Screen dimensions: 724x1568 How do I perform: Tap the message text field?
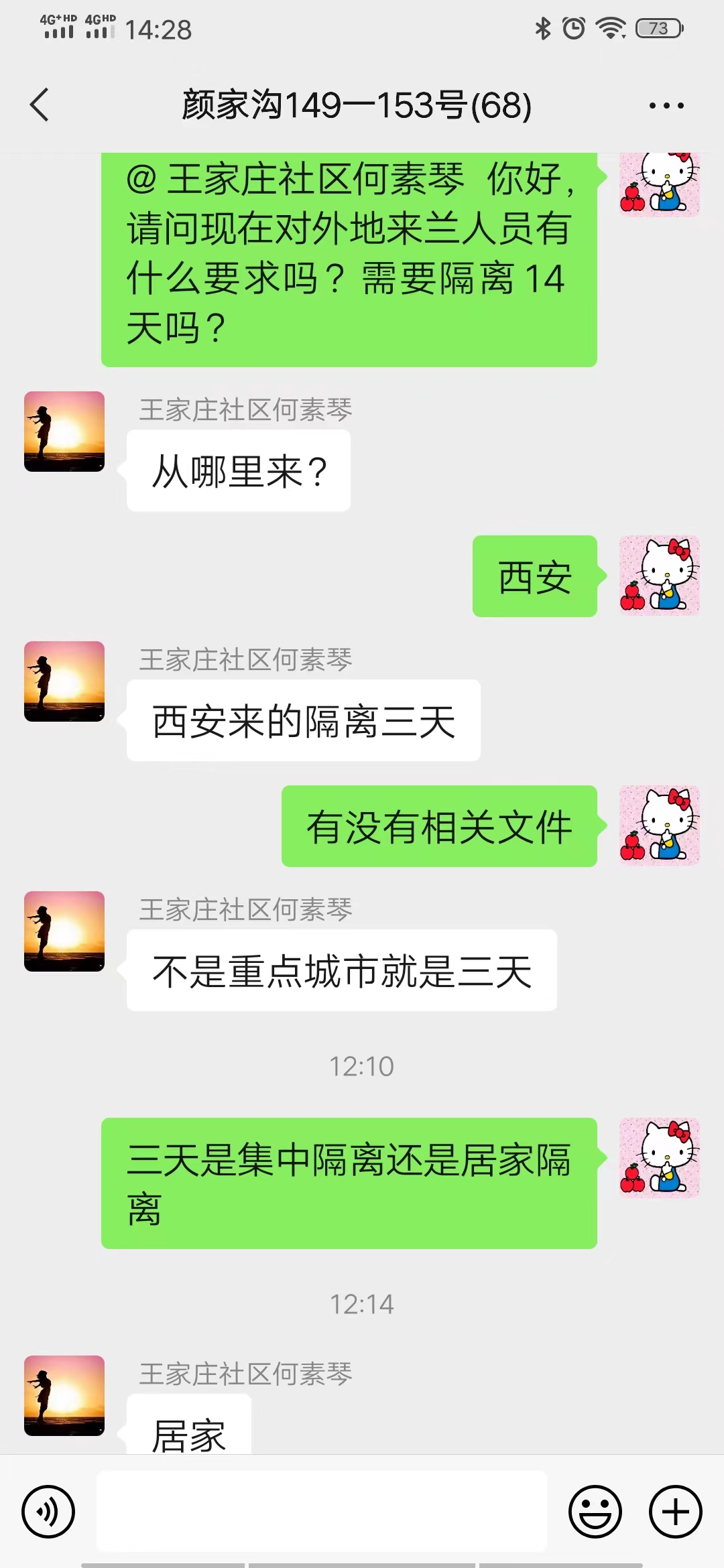tap(322, 1512)
